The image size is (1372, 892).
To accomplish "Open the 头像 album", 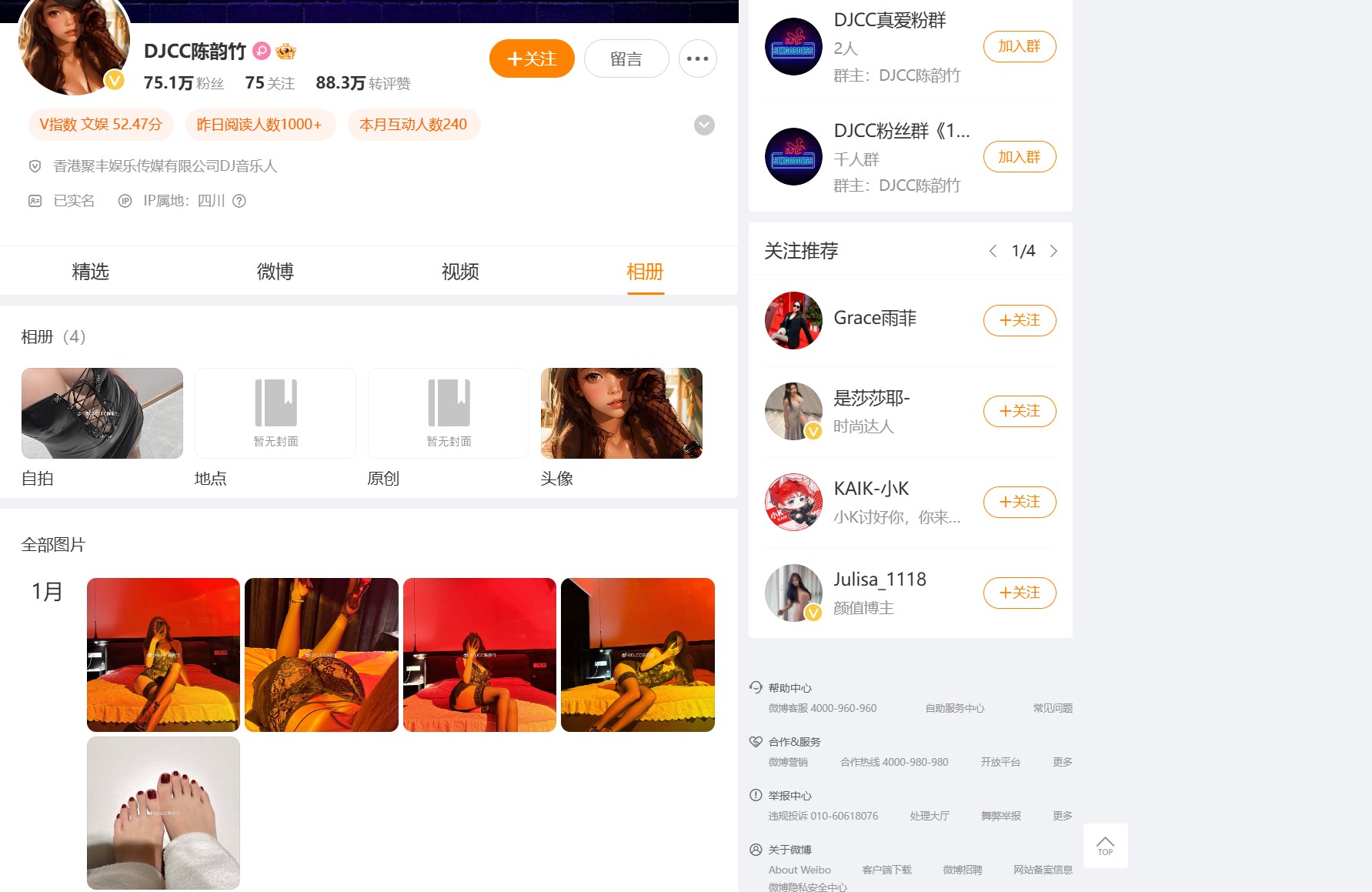I will click(622, 413).
